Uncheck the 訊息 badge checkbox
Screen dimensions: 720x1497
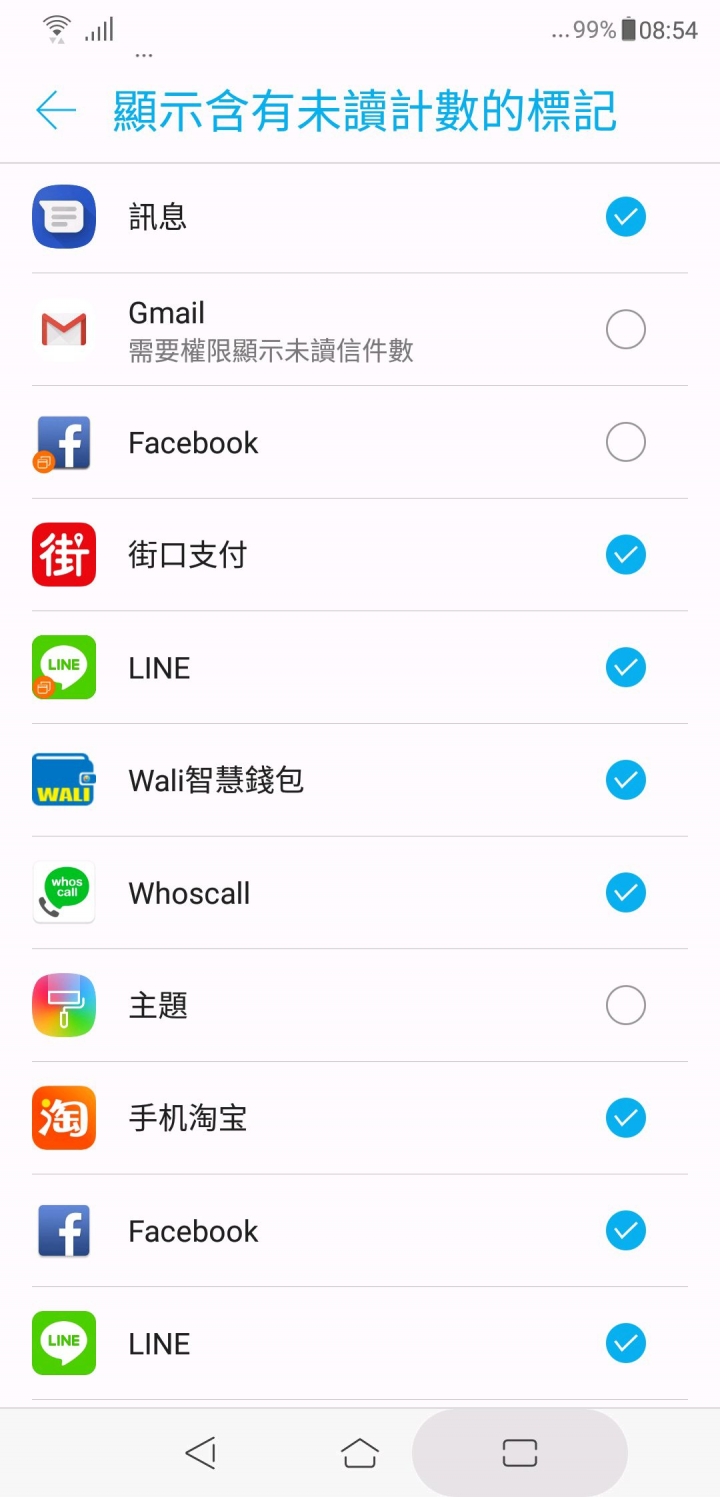point(626,216)
